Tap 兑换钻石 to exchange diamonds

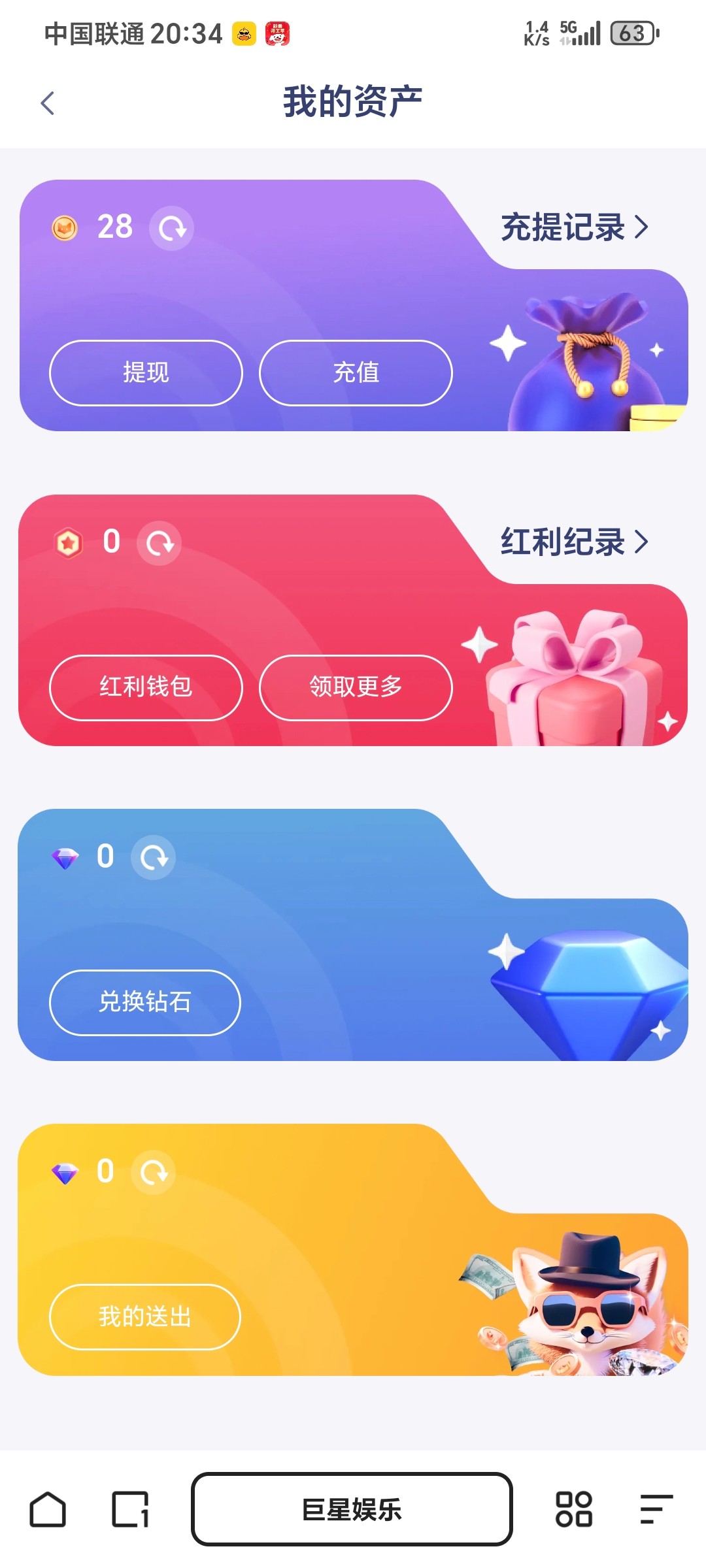coord(145,1002)
